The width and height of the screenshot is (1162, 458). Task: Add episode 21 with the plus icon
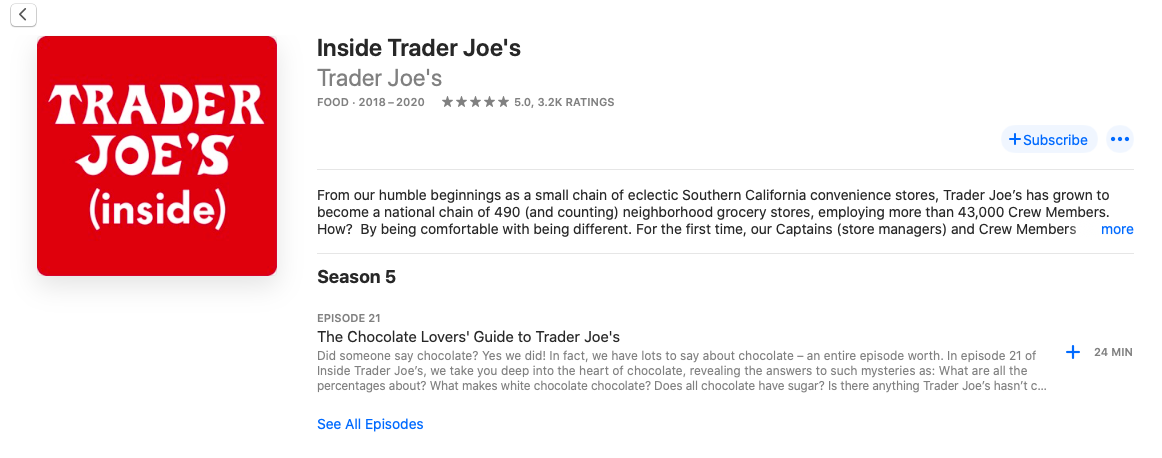(x=1073, y=352)
